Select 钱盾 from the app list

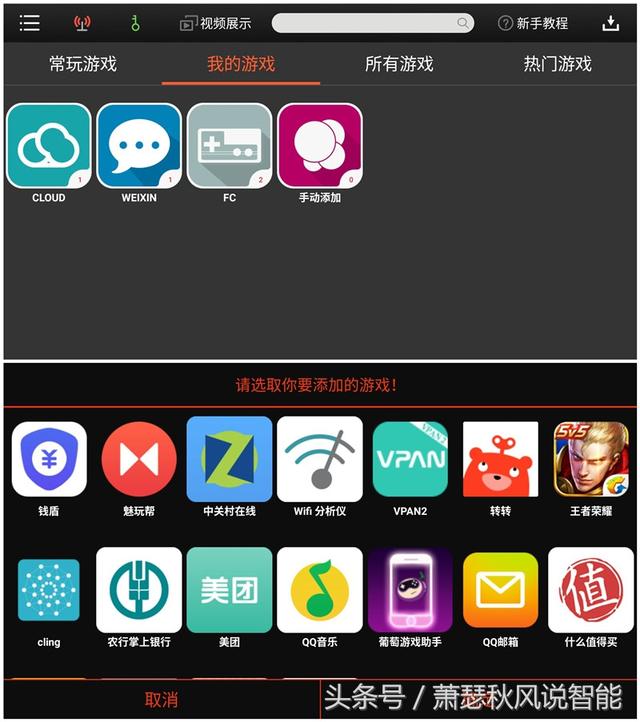[48, 460]
